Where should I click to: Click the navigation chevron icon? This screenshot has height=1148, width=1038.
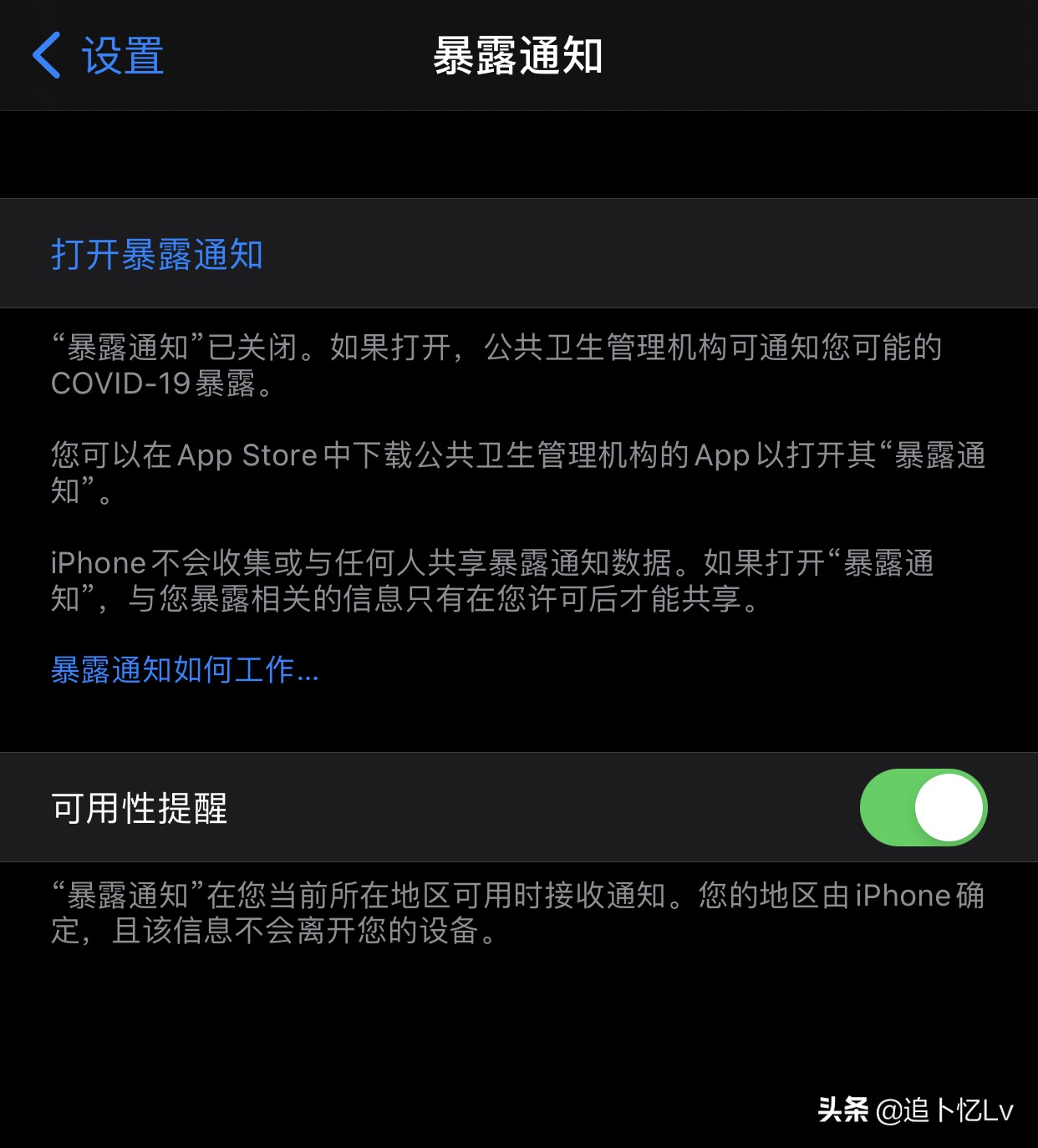click(46, 55)
